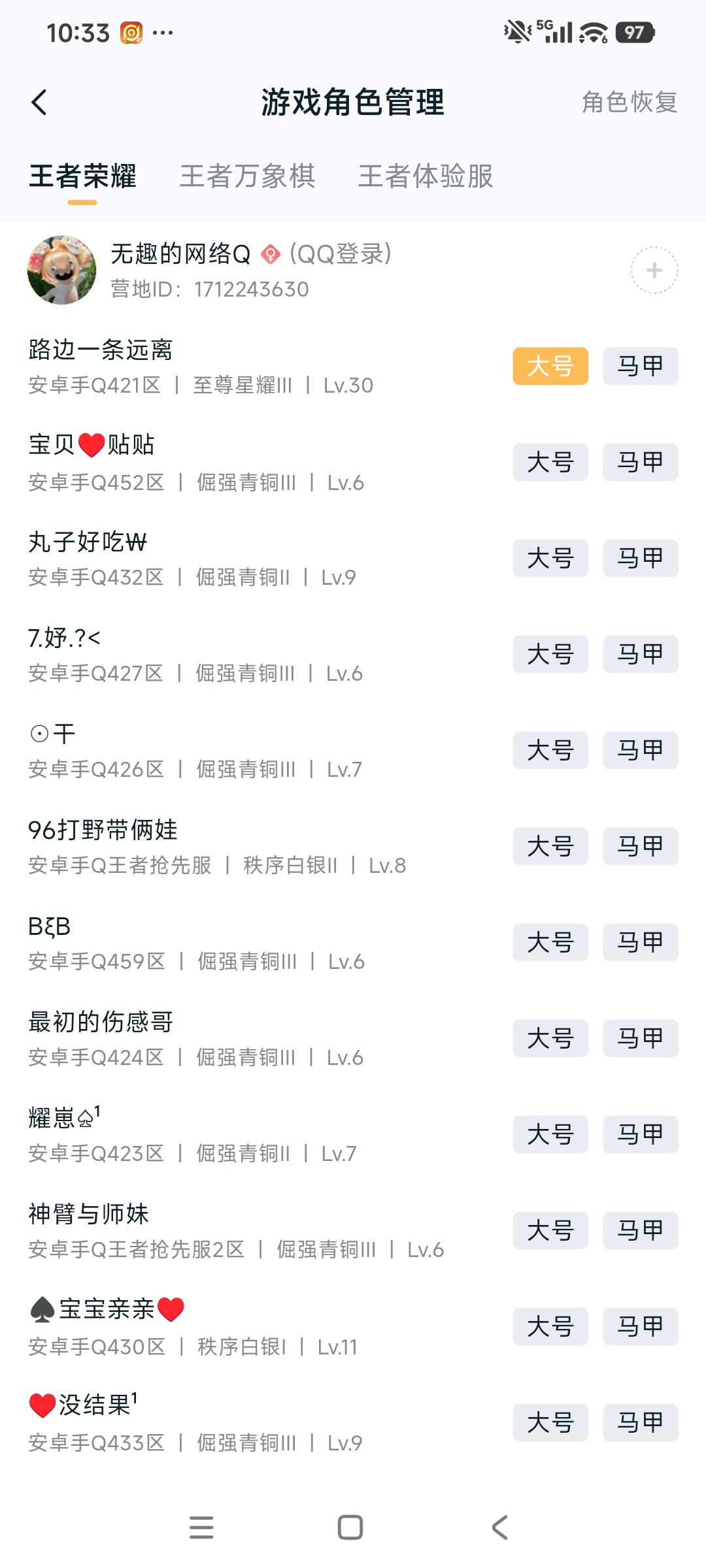The image size is (706, 1568).
Task: Mark ♠宝宝亲亲❤ as 马甲
Action: point(640,1327)
